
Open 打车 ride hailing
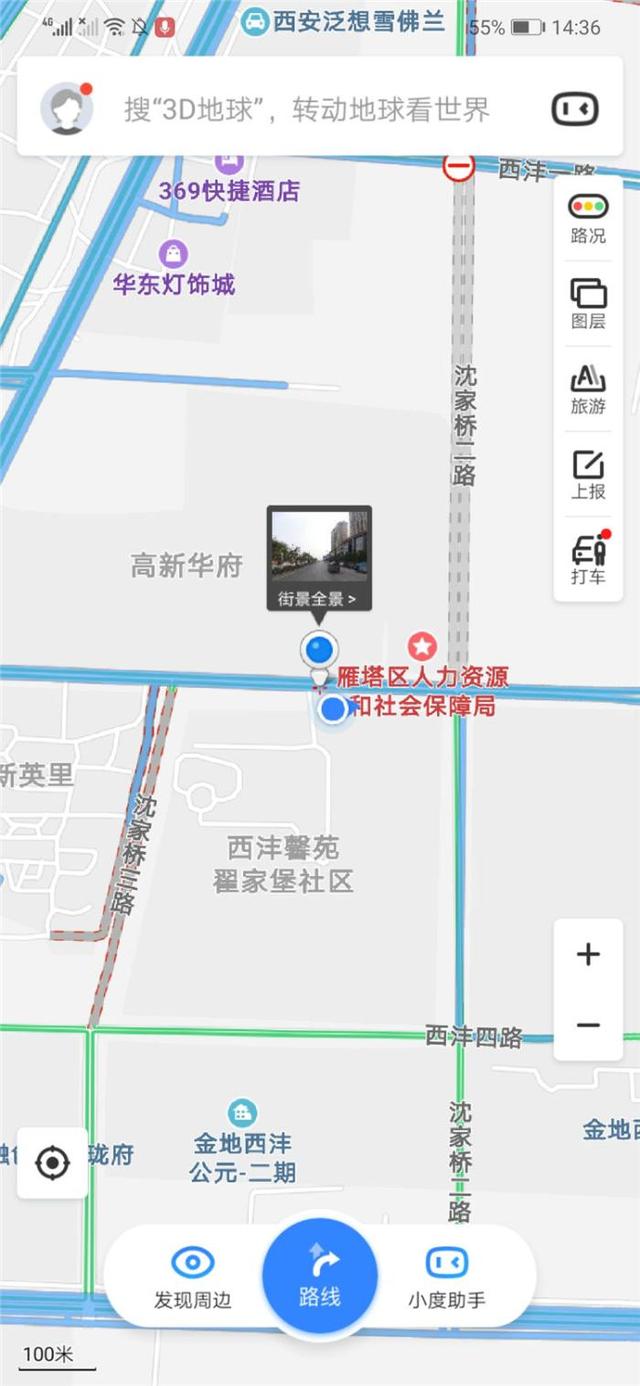pyautogui.click(x=588, y=559)
